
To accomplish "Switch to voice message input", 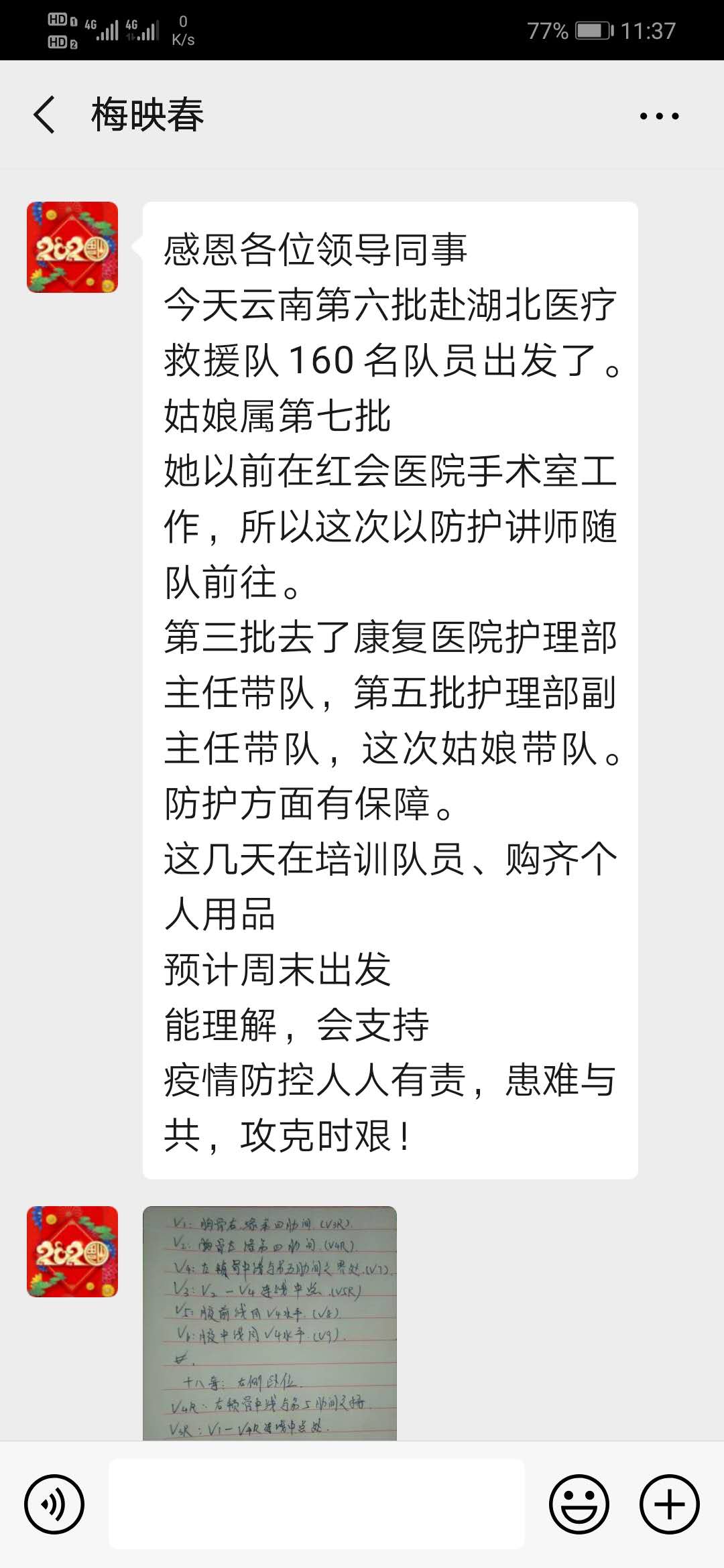I will click(x=54, y=1504).
